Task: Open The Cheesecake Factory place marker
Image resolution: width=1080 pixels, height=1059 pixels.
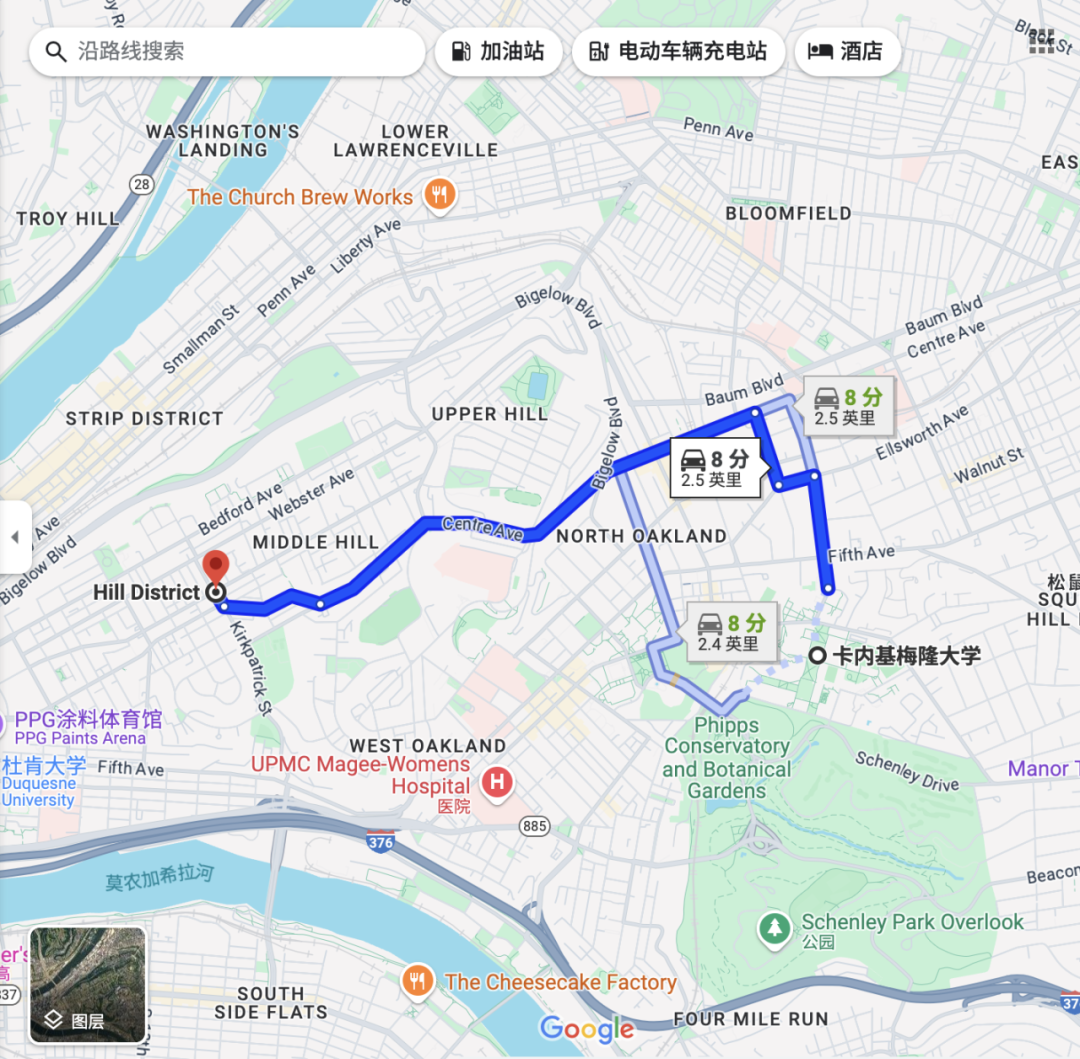Action: [x=418, y=981]
